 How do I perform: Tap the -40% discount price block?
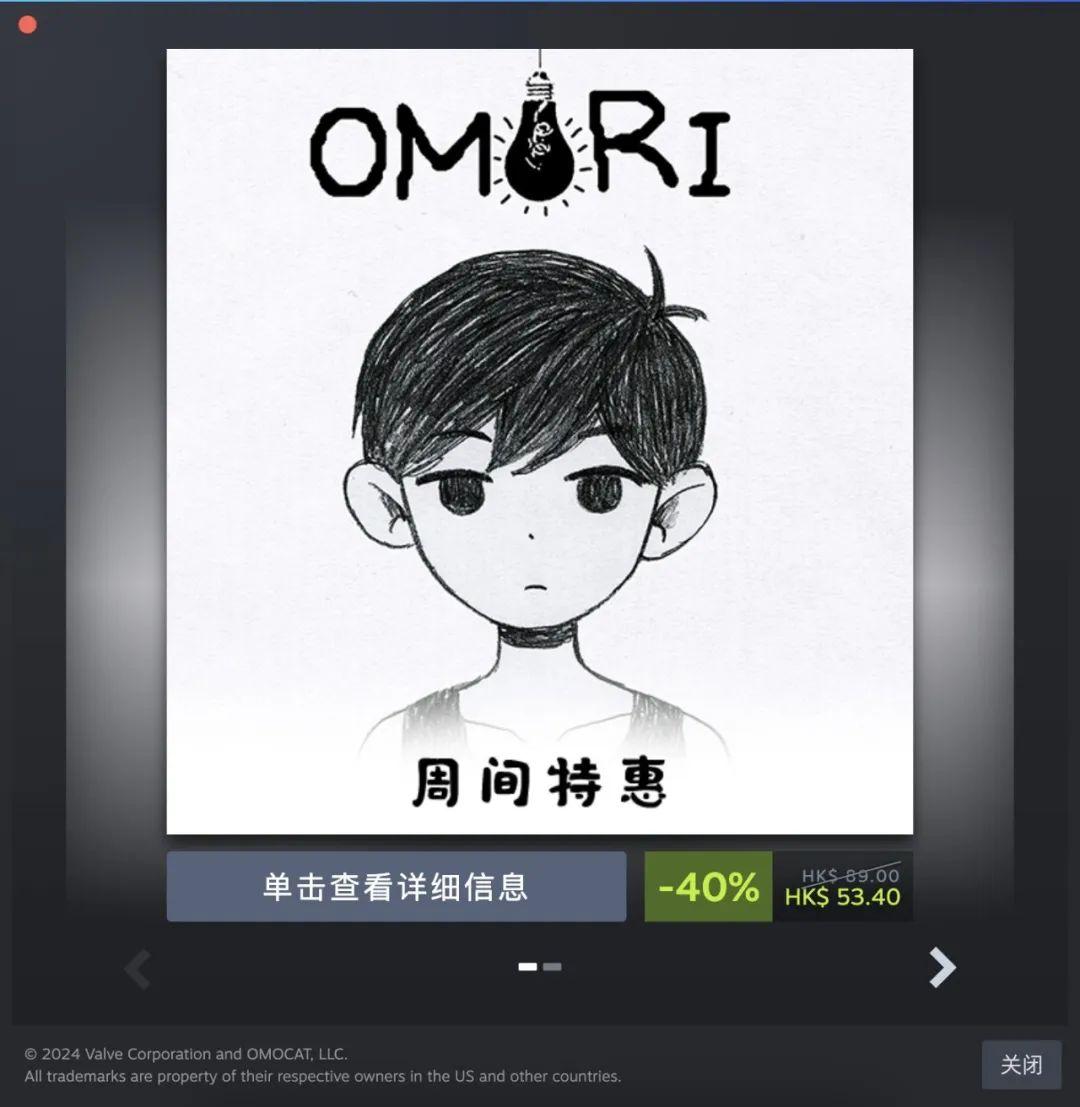click(778, 886)
